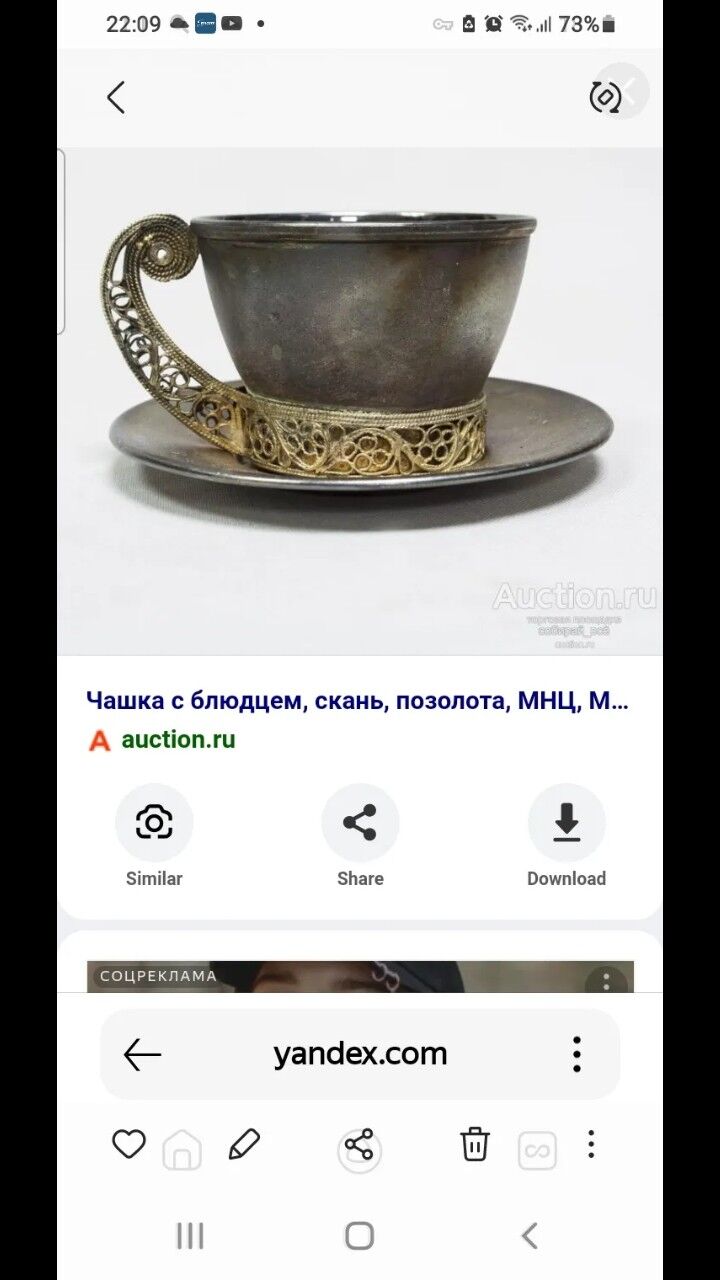Visit the auction.ru source link
Image resolution: width=720 pixels, height=1280 pixels.
click(x=178, y=740)
